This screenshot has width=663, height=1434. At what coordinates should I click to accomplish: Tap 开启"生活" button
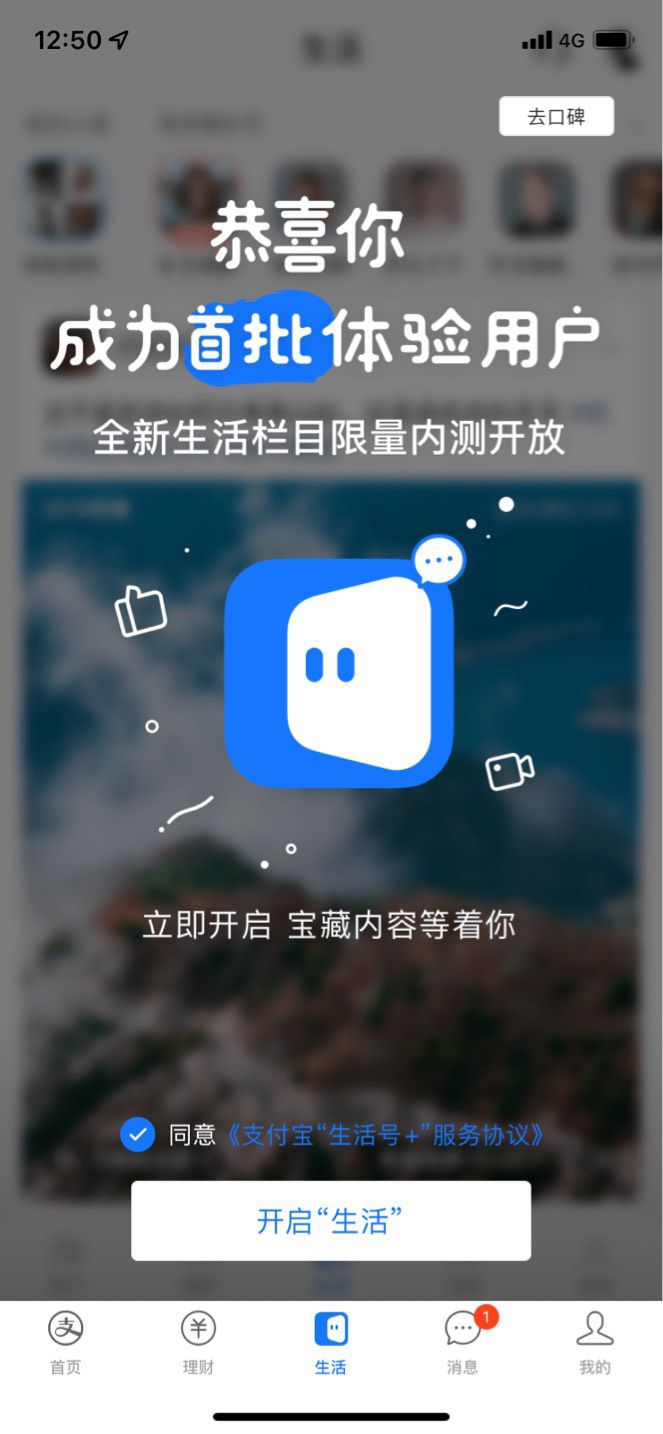(330, 1220)
